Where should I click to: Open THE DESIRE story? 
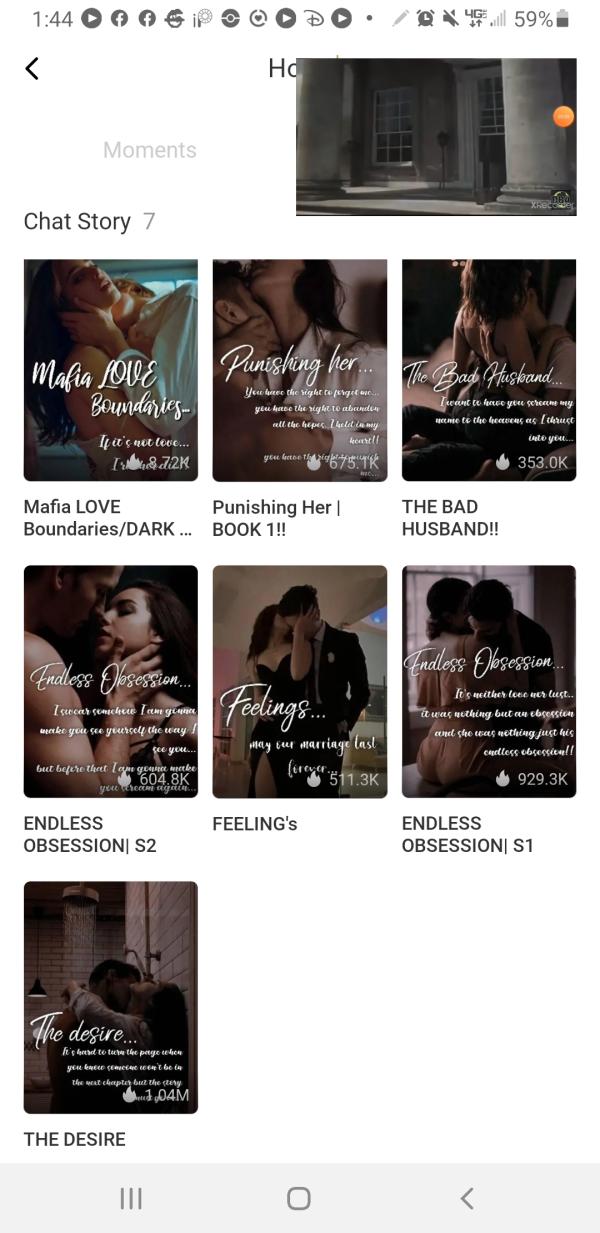(x=110, y=997)
